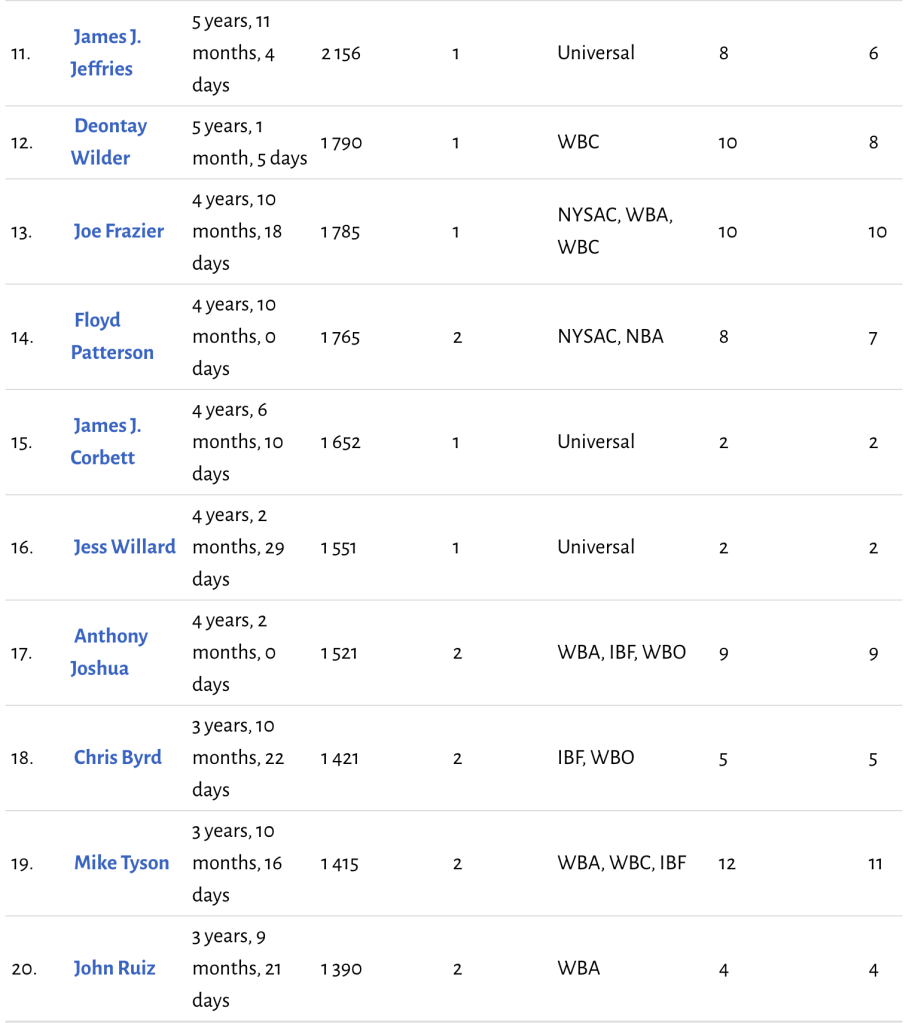This screenshot has height=1023, width=915.
Task: Follow the Mike Tyson link
Action: click(121, 863)
